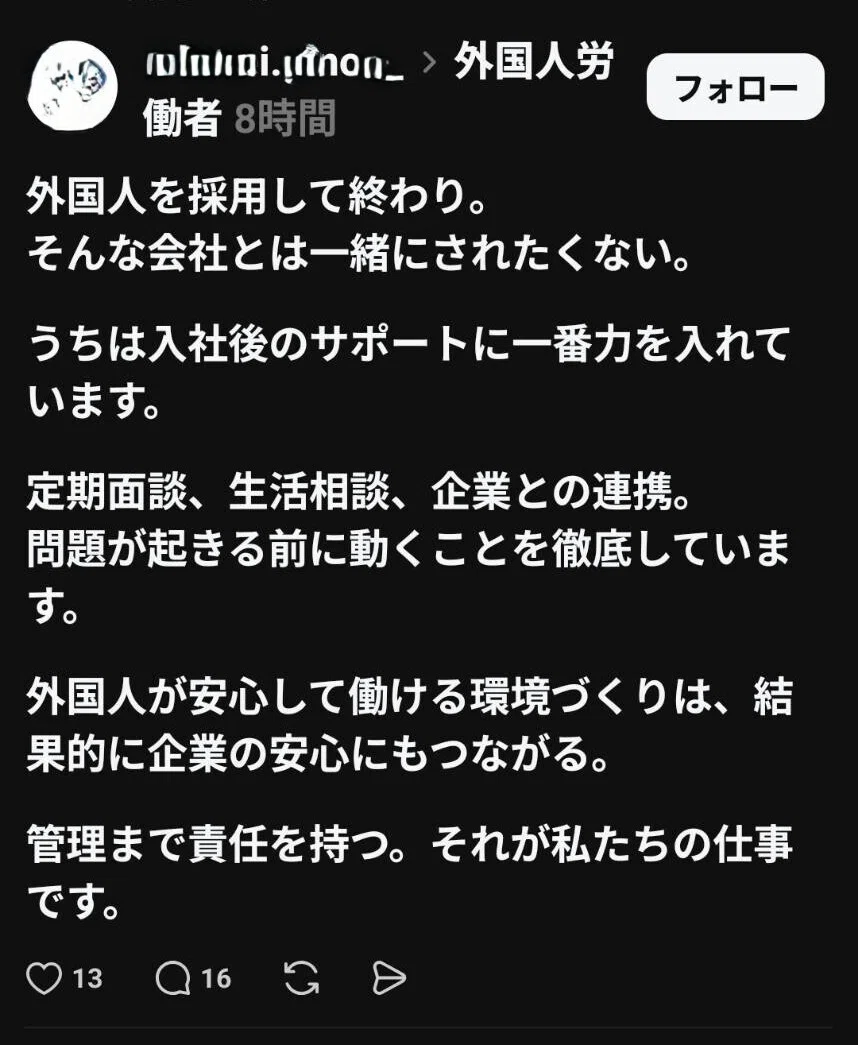Like this post with the heart
Viewport: 858px width, 1045px height.
44,978
